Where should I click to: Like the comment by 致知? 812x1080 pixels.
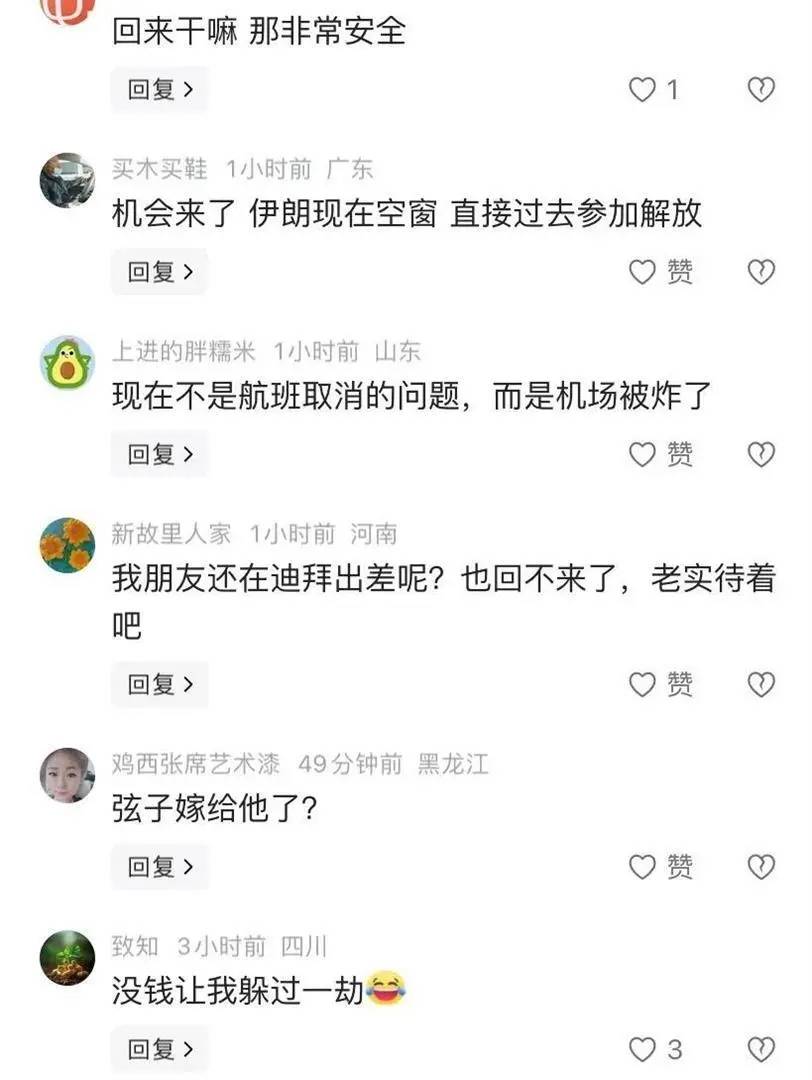point(642,1050)
